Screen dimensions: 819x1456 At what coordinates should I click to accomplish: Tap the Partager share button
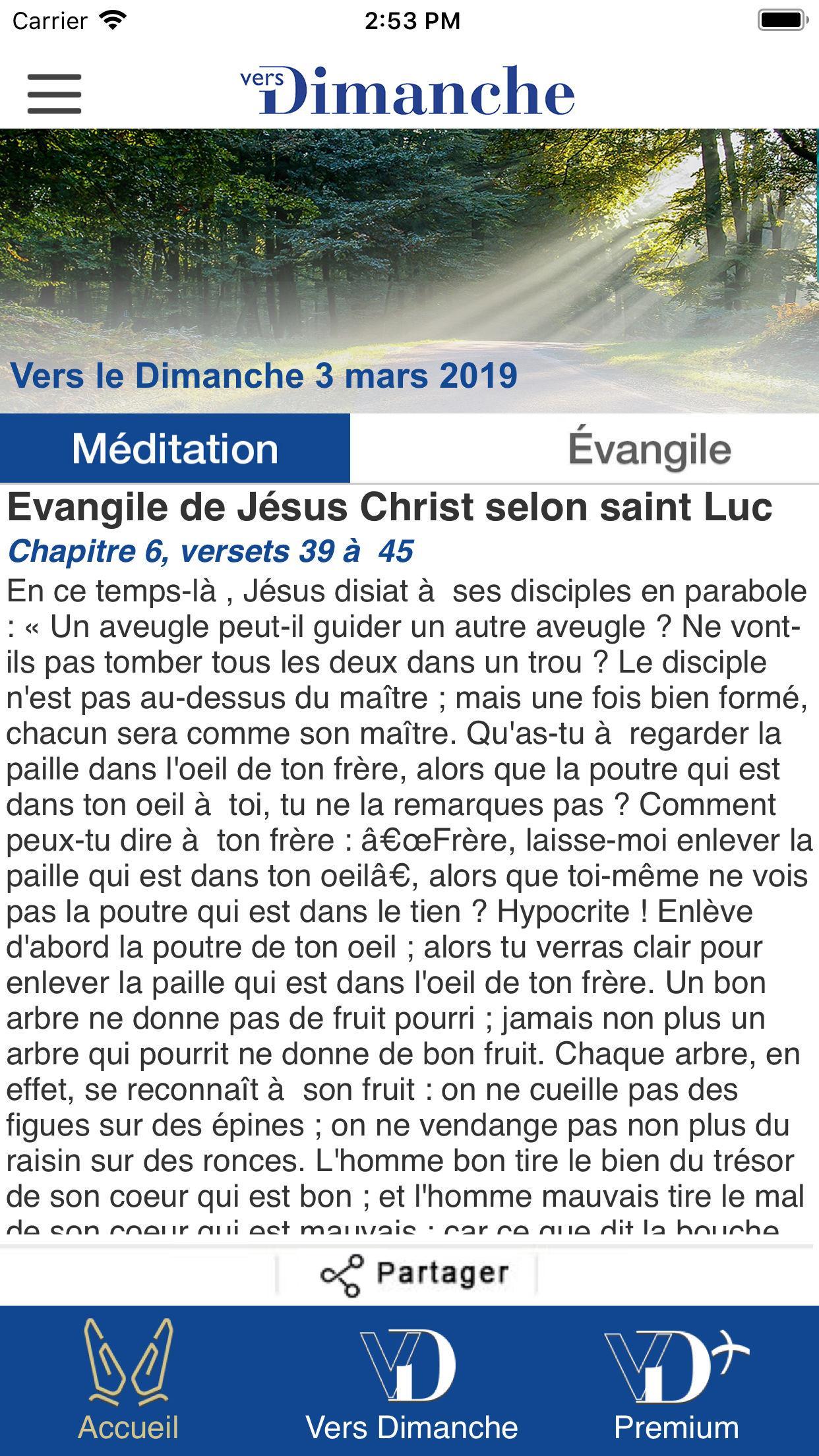tap(409, 1275)
